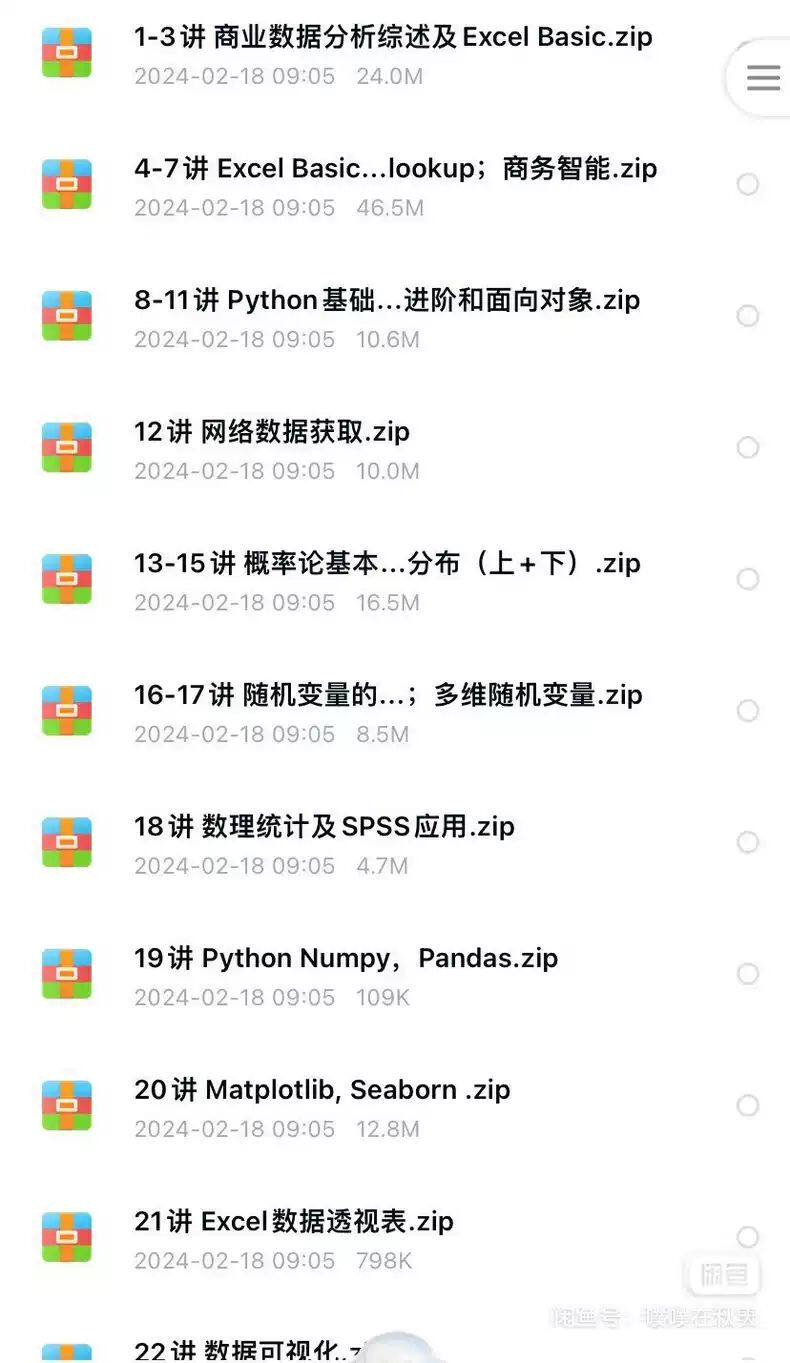The image size is (790, 1363).
Task: Mark the 16-17讲 随机变量 file as selected
Action: click(x=748, y=711)
